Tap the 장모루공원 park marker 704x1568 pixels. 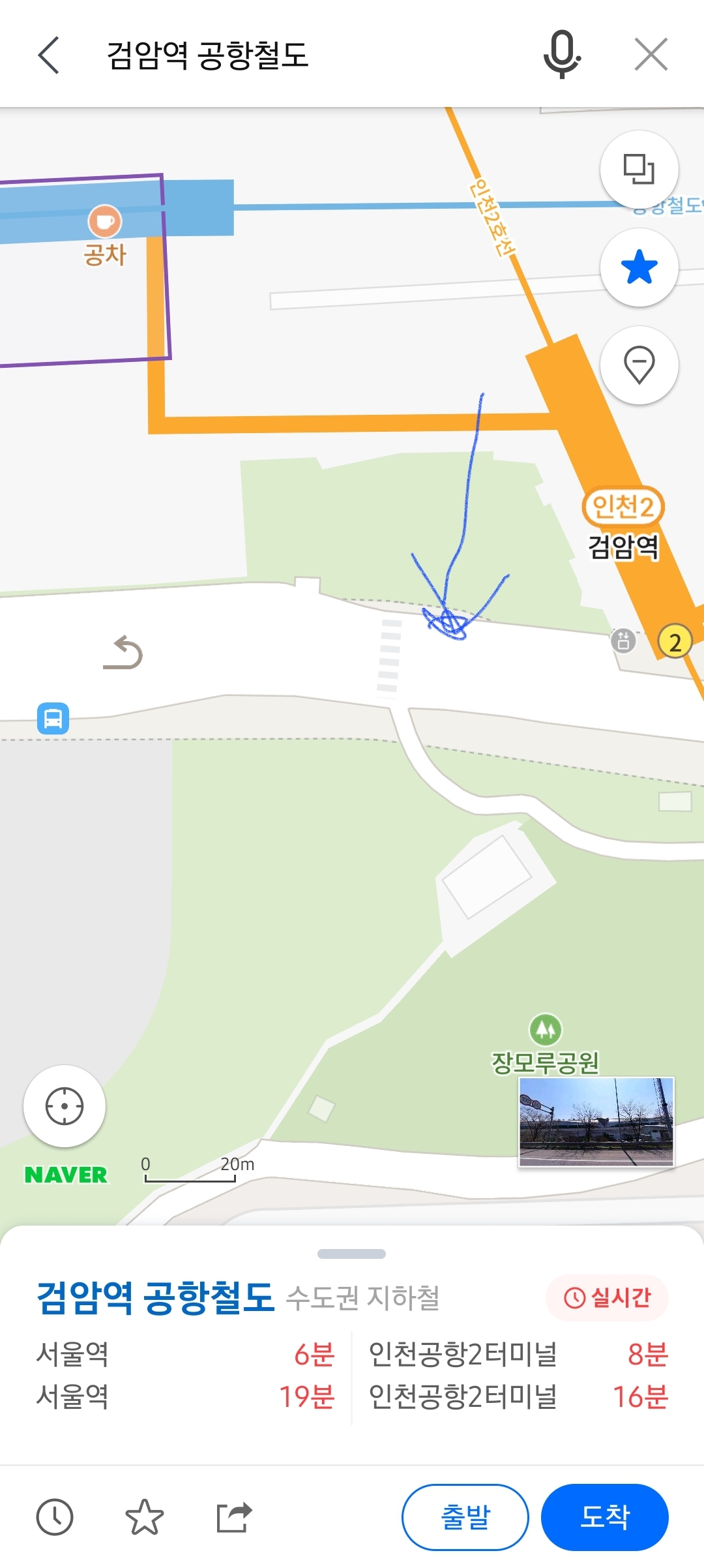pos(546,1030)
